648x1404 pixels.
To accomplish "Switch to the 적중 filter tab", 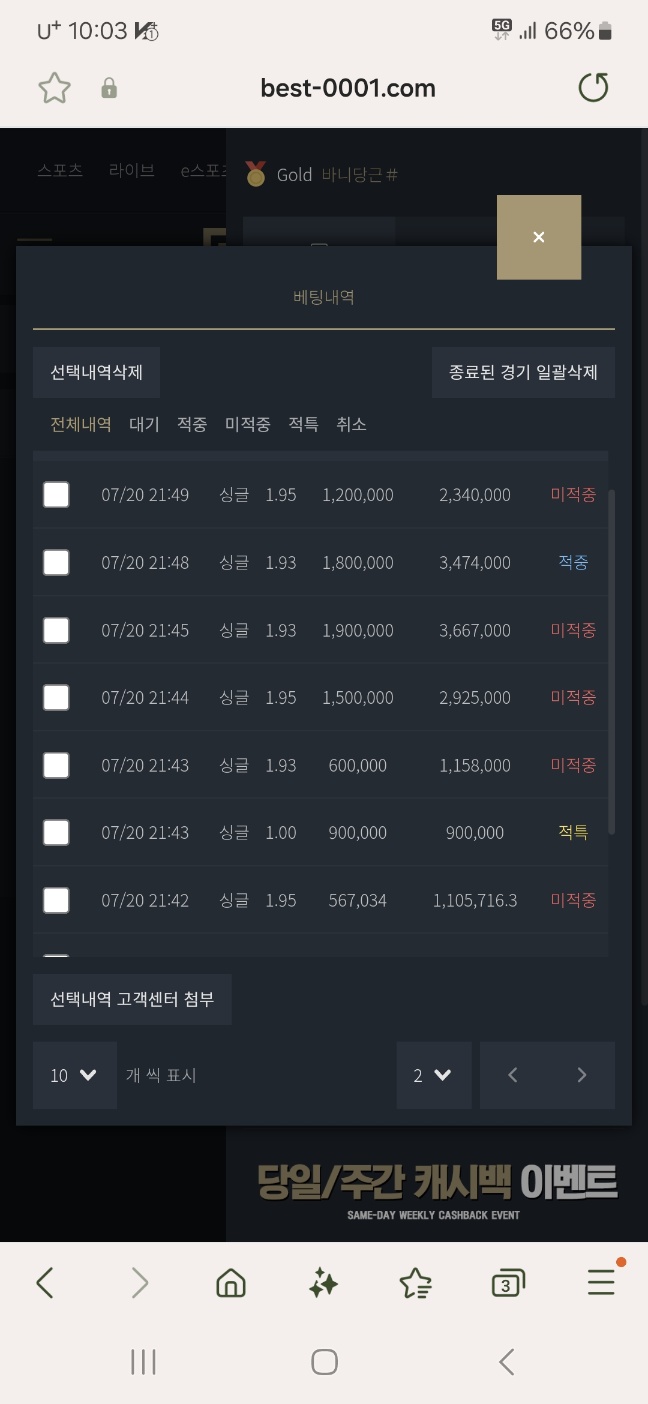I will coord(192,424).
